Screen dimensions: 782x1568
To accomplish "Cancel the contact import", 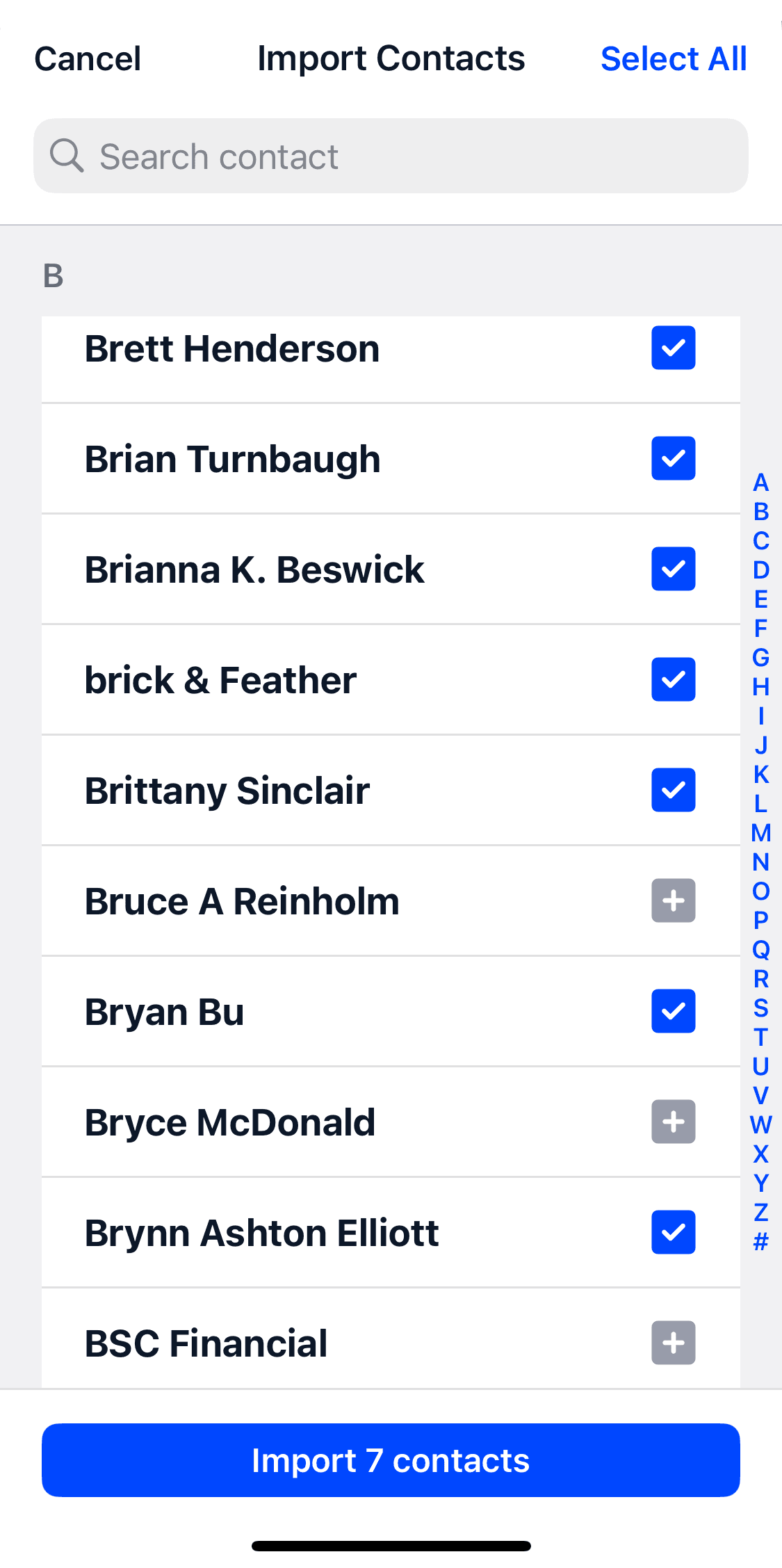I will [88, 58].
